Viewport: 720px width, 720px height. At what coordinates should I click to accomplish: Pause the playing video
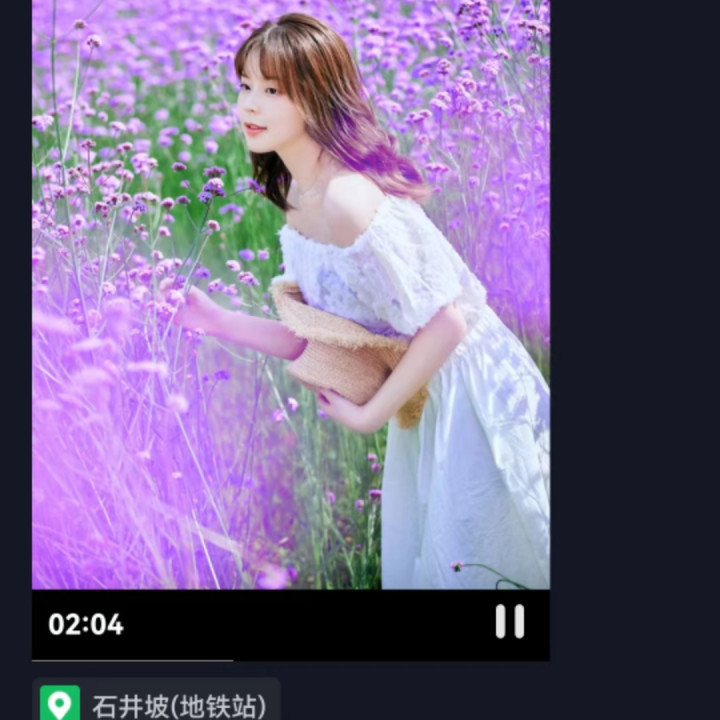pos(509,622)
